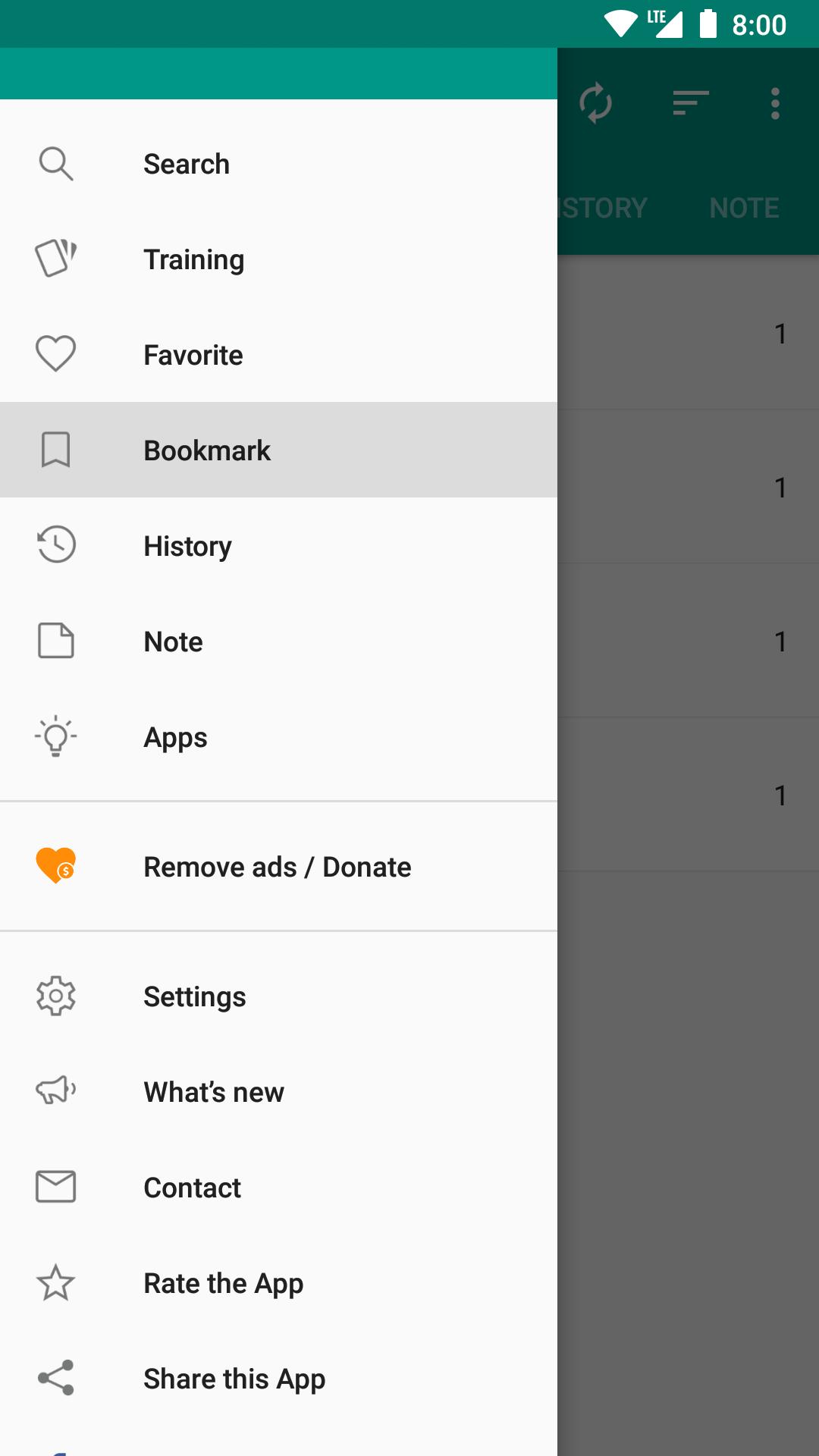Tap the sync refresh icon

point(595,103)
